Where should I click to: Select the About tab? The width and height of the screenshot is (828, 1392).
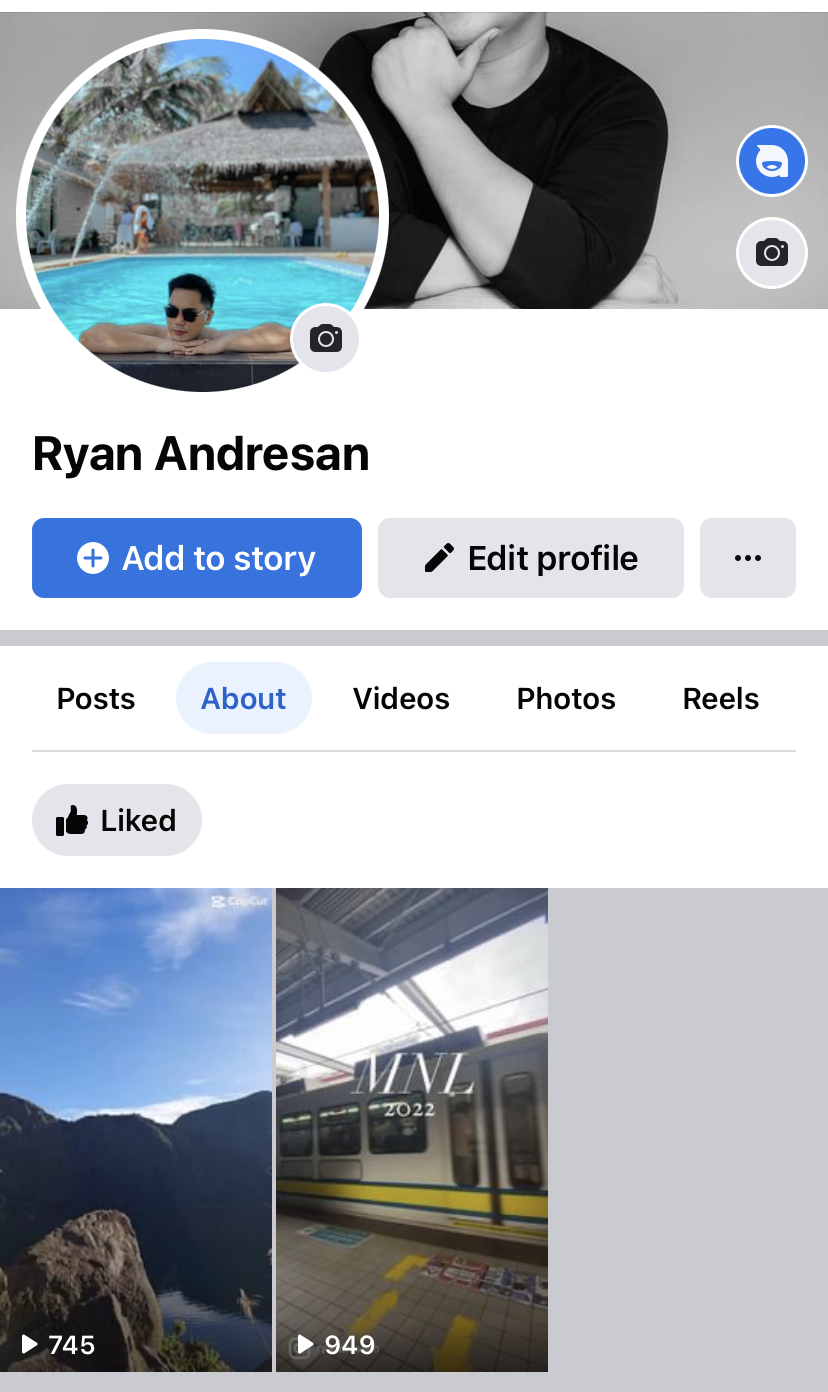pos(244,698)
